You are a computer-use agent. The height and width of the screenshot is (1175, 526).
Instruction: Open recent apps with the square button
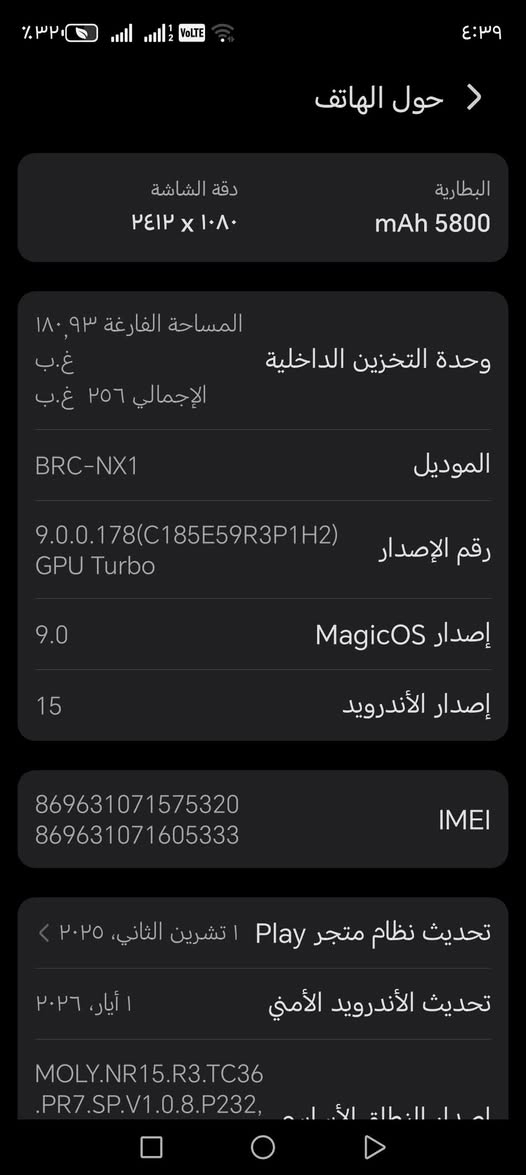click(x=151, y=1147)
